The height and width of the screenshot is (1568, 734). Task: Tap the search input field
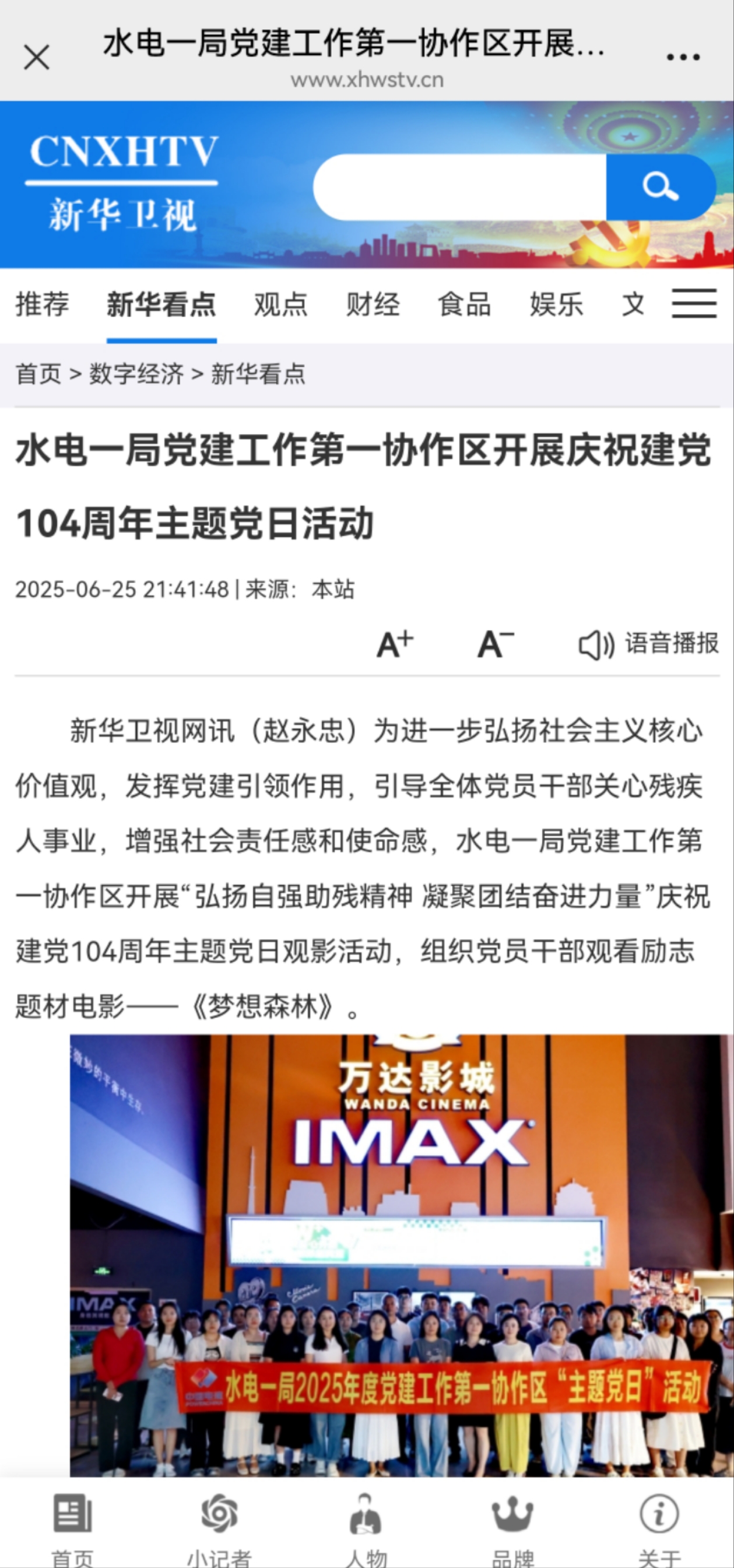(x=459, y=187)
